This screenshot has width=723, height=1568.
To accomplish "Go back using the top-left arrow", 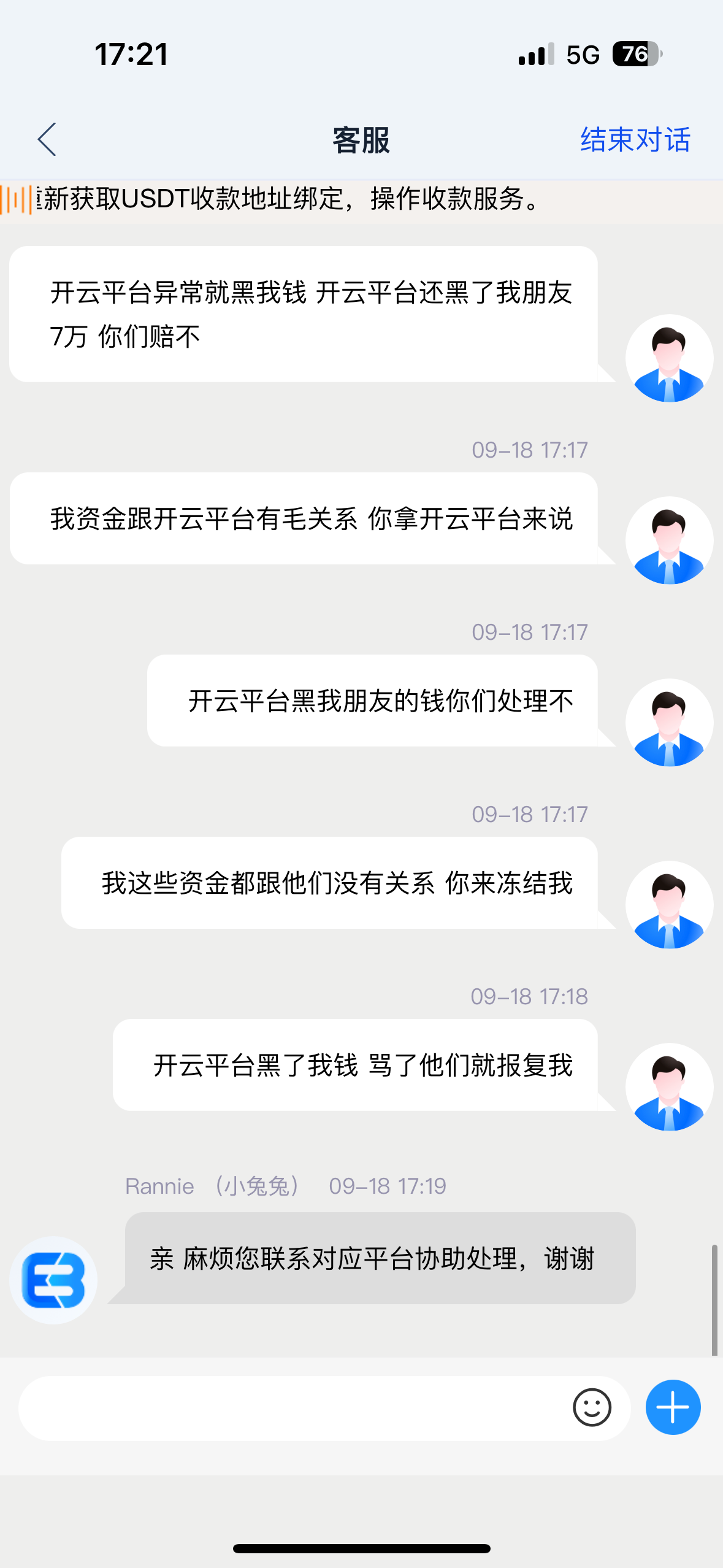I will pos(47,139).
